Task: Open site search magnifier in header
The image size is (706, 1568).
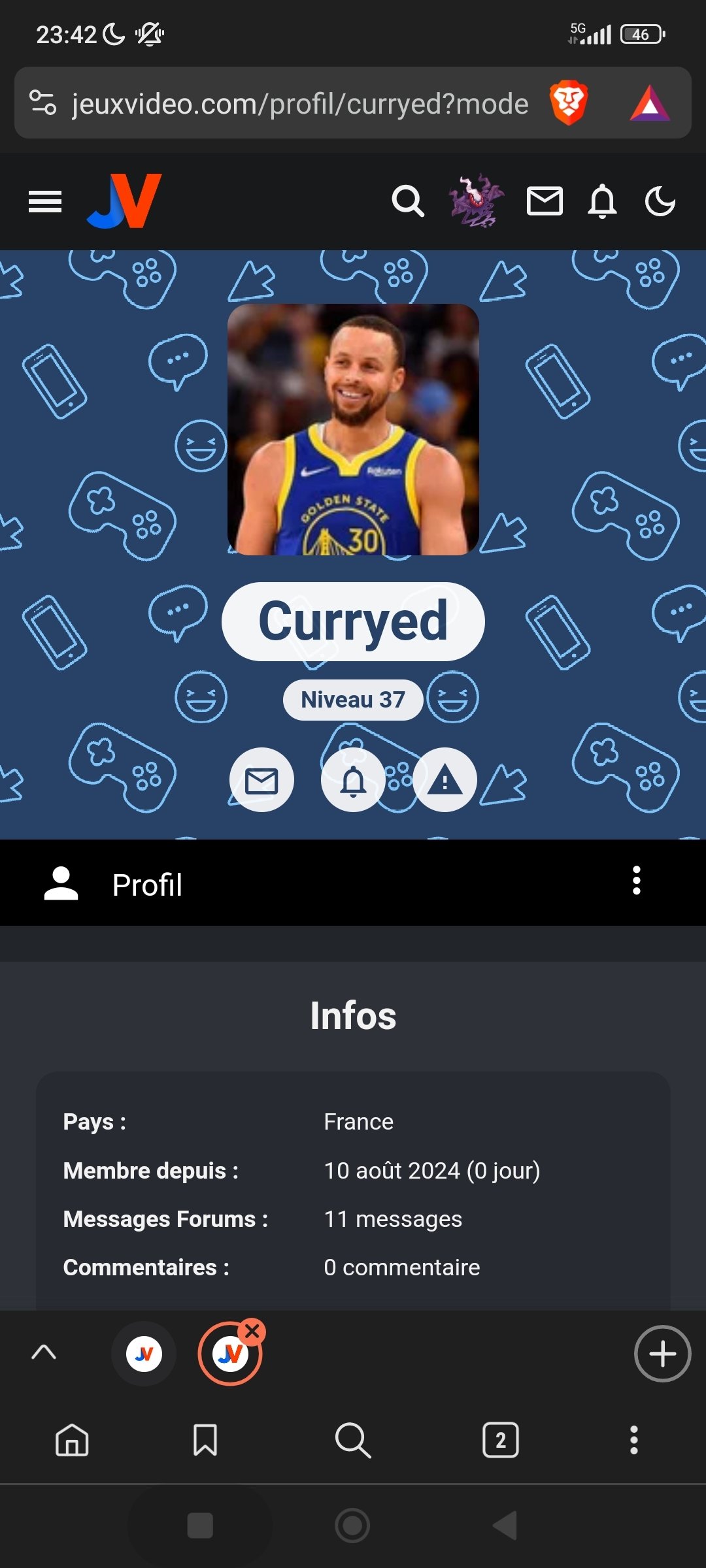Action: pyautogui.click(x=408, y=201)
